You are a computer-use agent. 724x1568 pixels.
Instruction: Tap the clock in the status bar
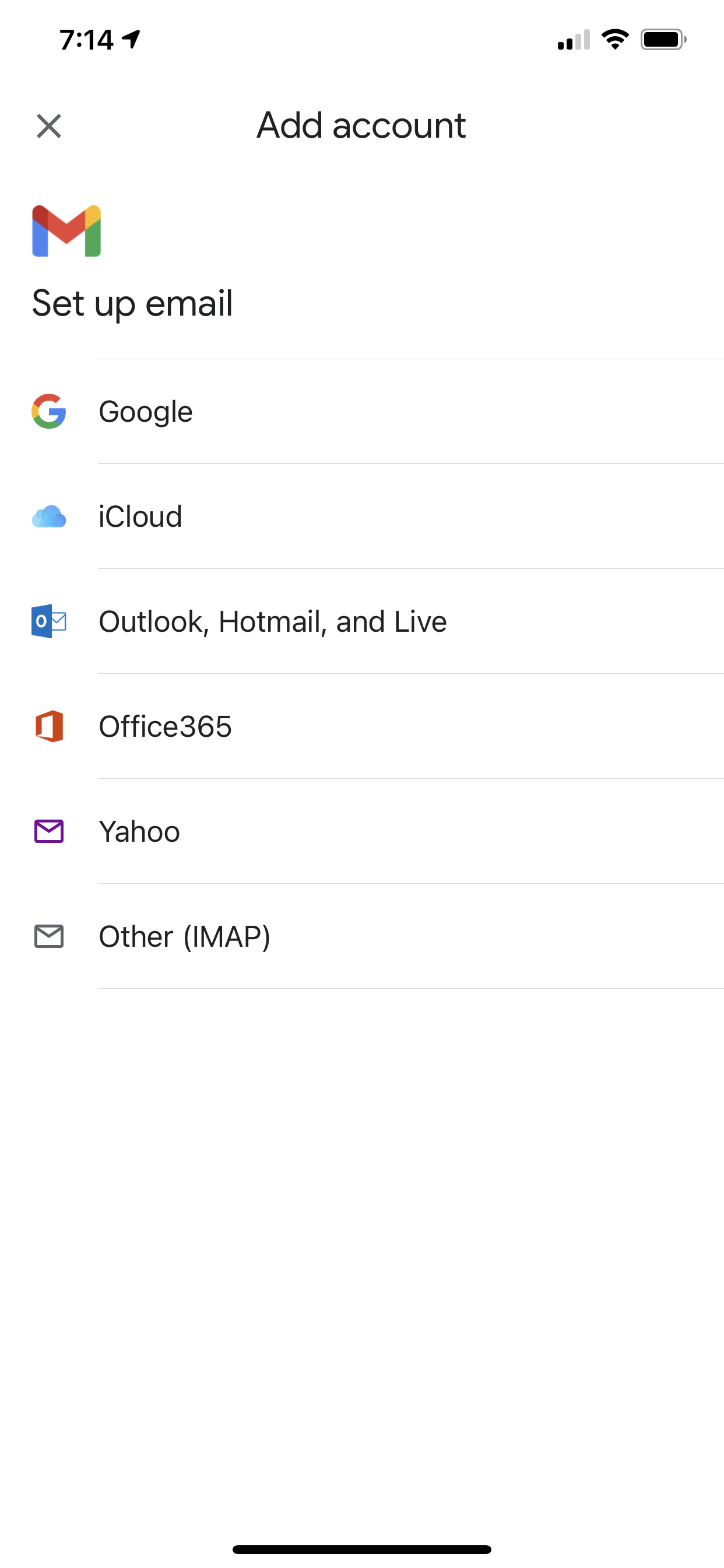tap(87, 39)
